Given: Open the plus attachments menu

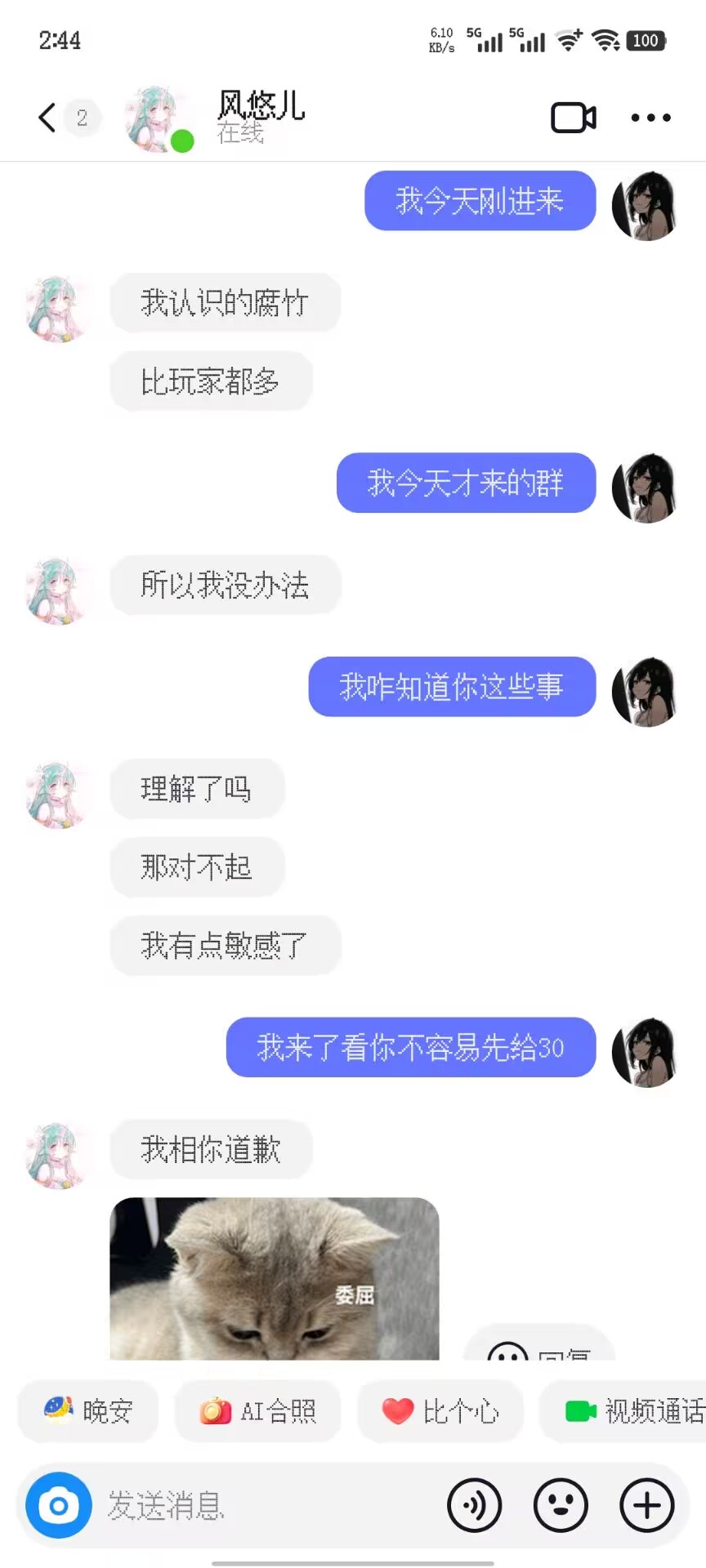Looking at the screenshot, I should coord(647,1505).
